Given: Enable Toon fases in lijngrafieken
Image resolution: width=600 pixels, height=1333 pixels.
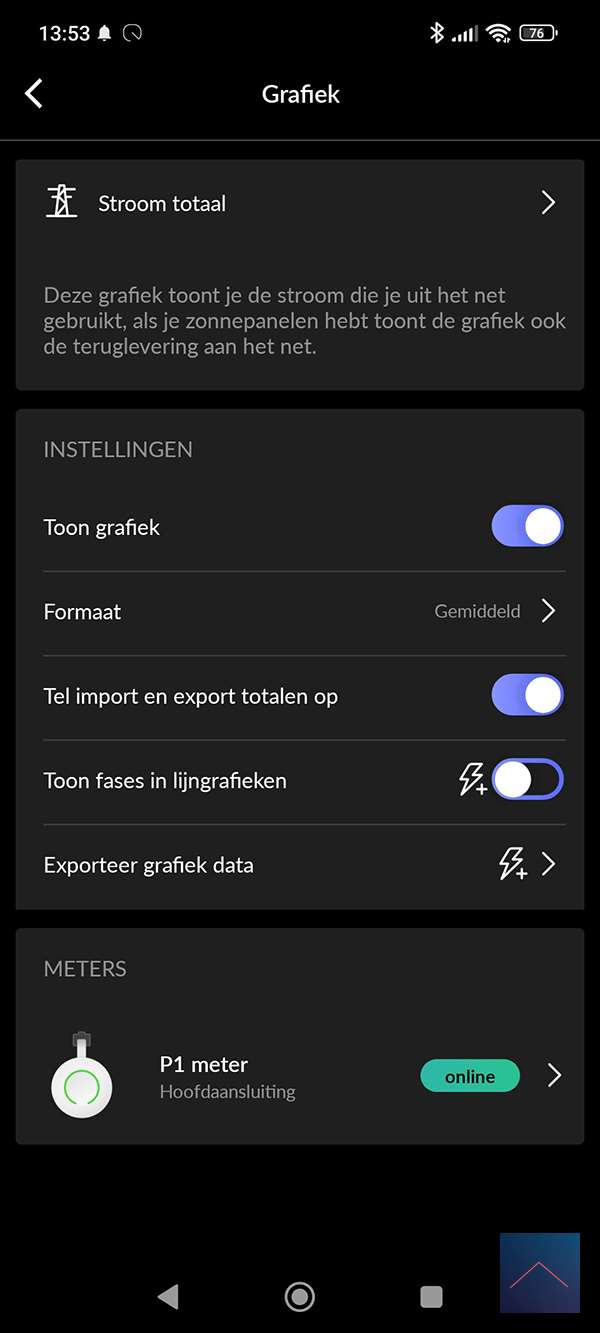Looking at the screenshot, I should [527, 781].
